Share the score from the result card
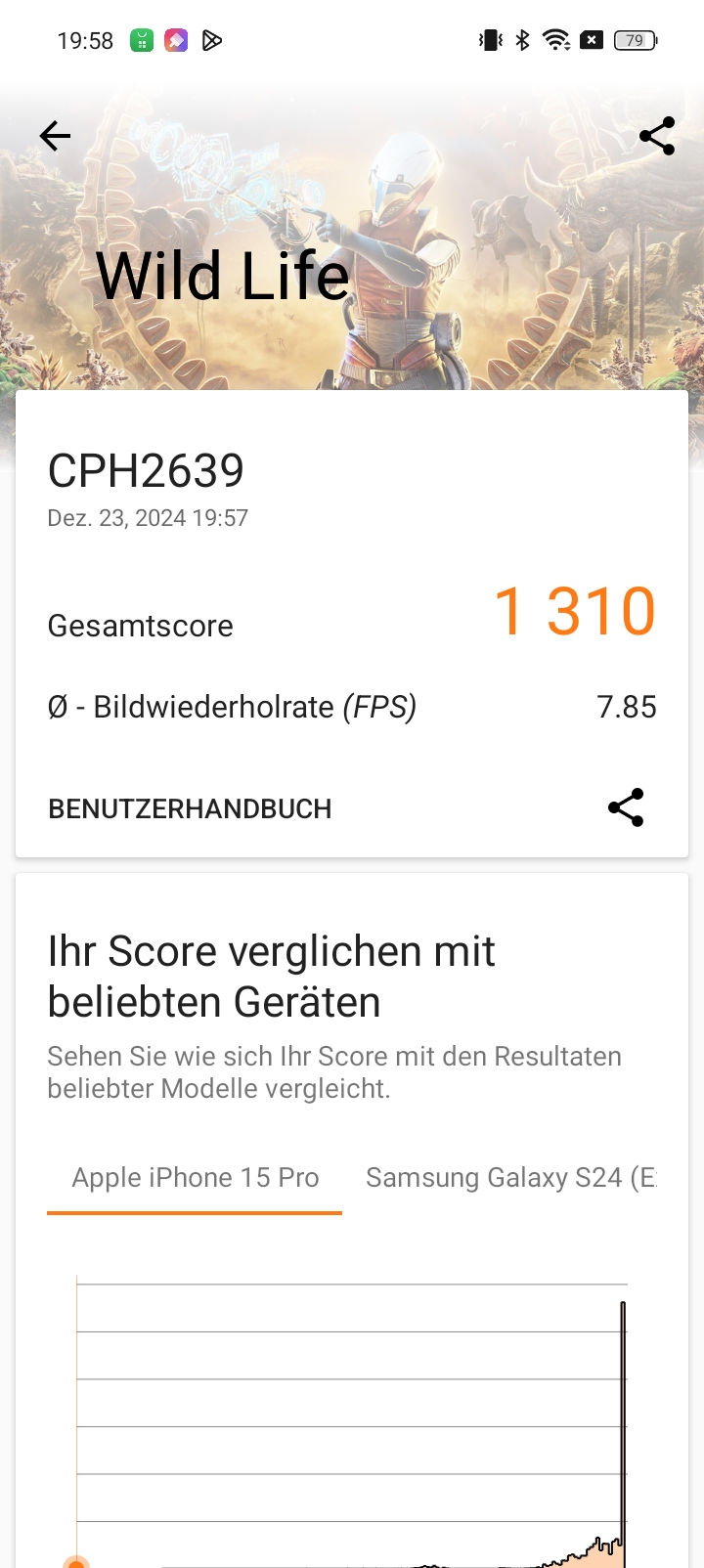The height and width of the screenshot is (1568, 704). pos(626,807)
